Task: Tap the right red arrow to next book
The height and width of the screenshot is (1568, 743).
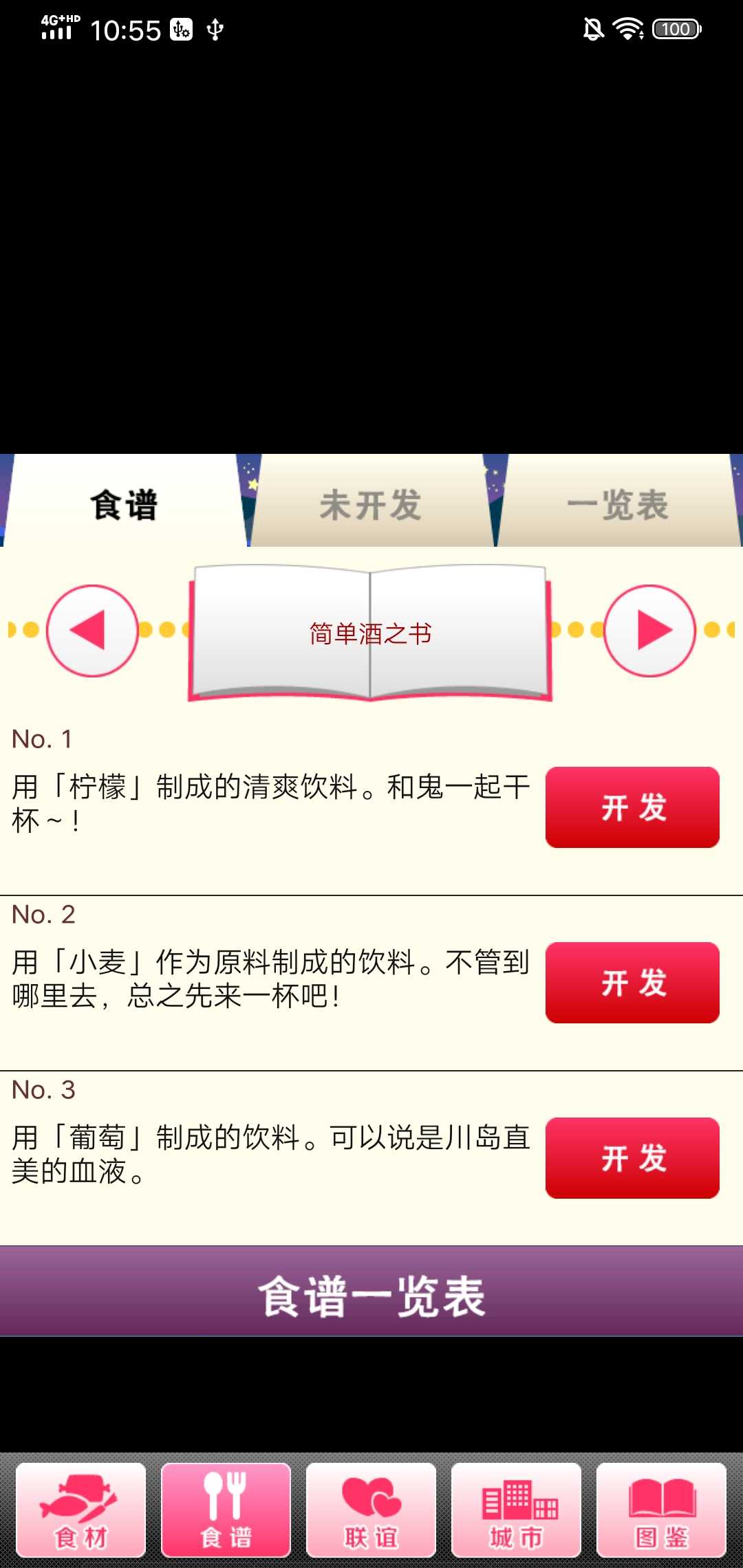Action: coord(651,631)
